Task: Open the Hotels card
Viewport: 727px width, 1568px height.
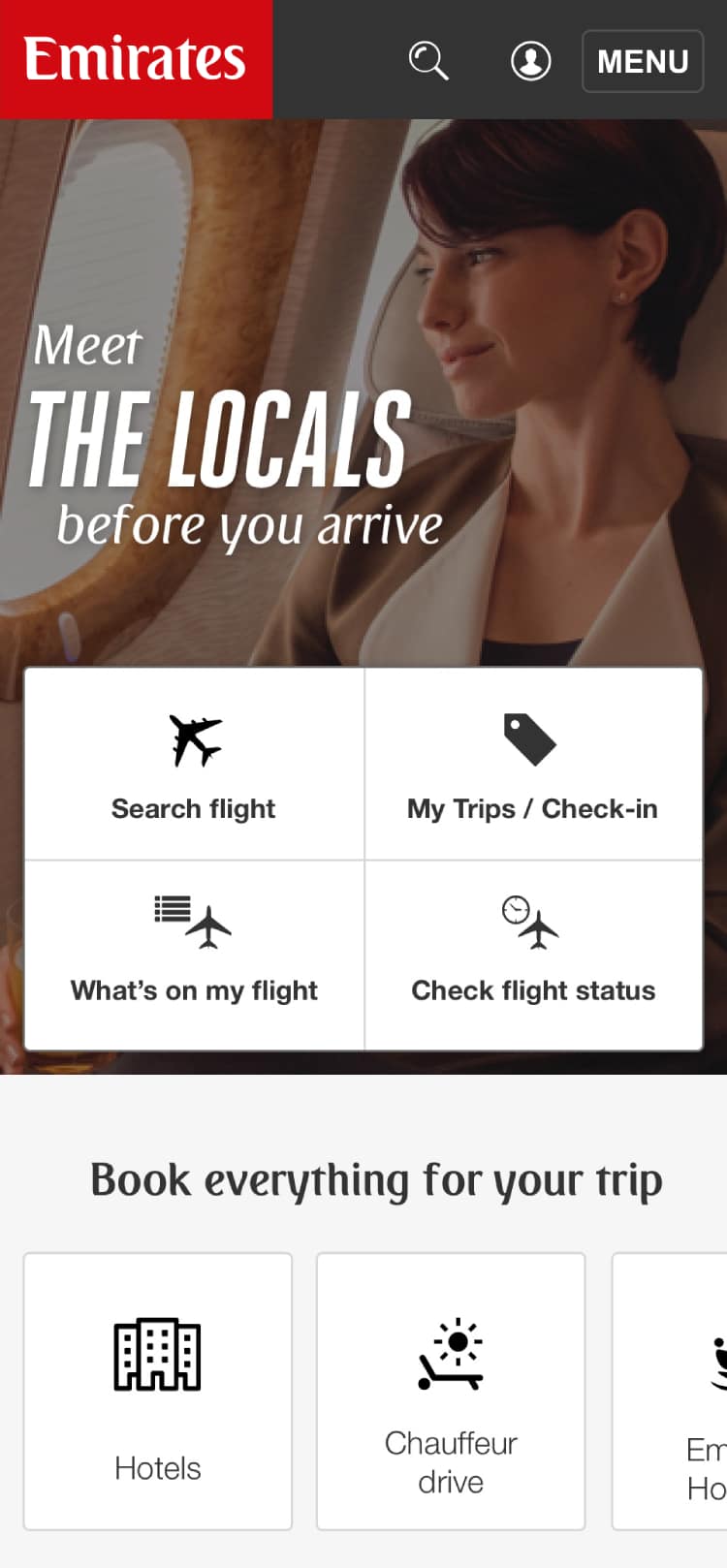Action: pyautogui.click(x=158, y=1391)
